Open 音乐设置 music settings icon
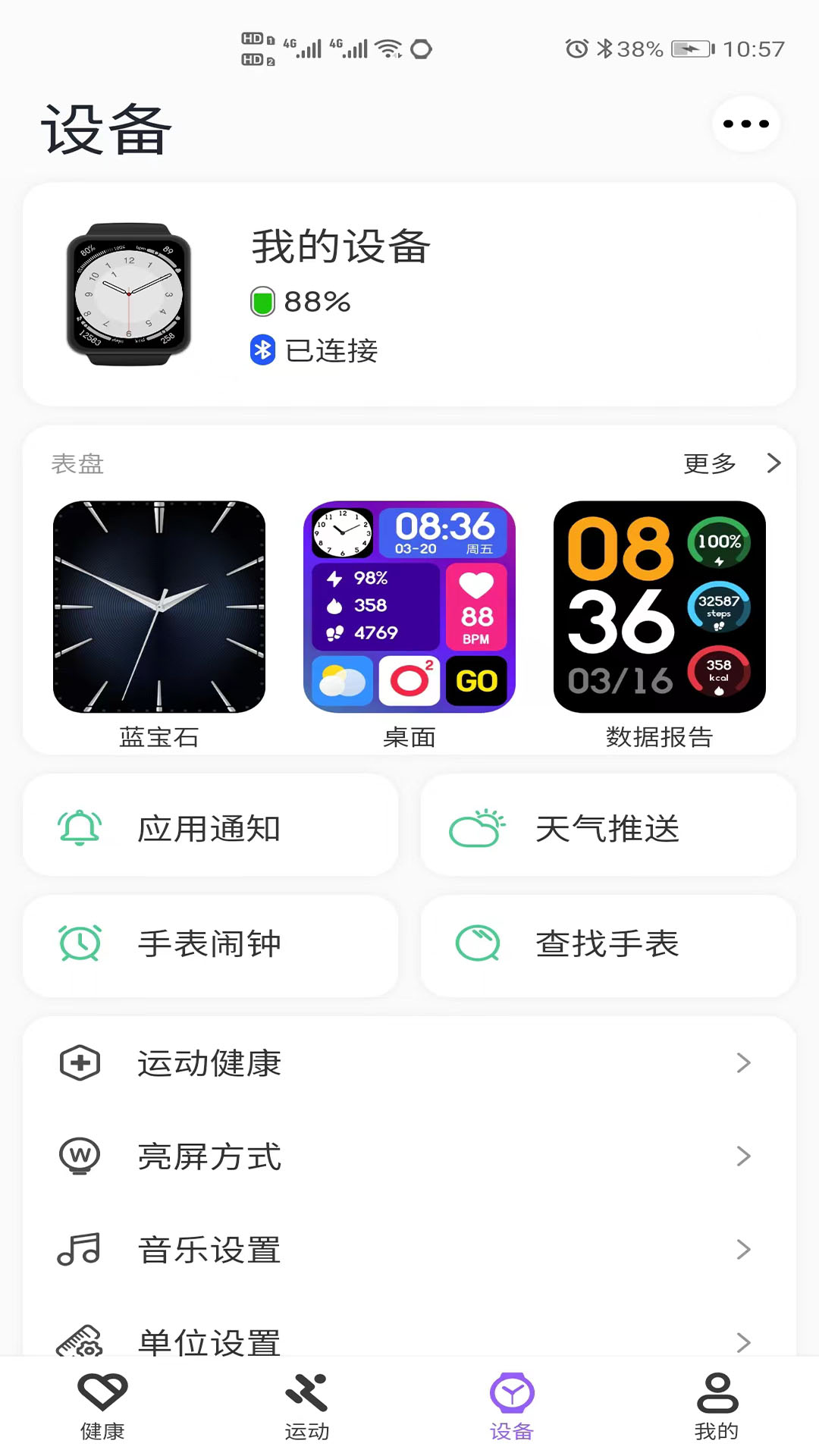 click(x=78, y=1250)
